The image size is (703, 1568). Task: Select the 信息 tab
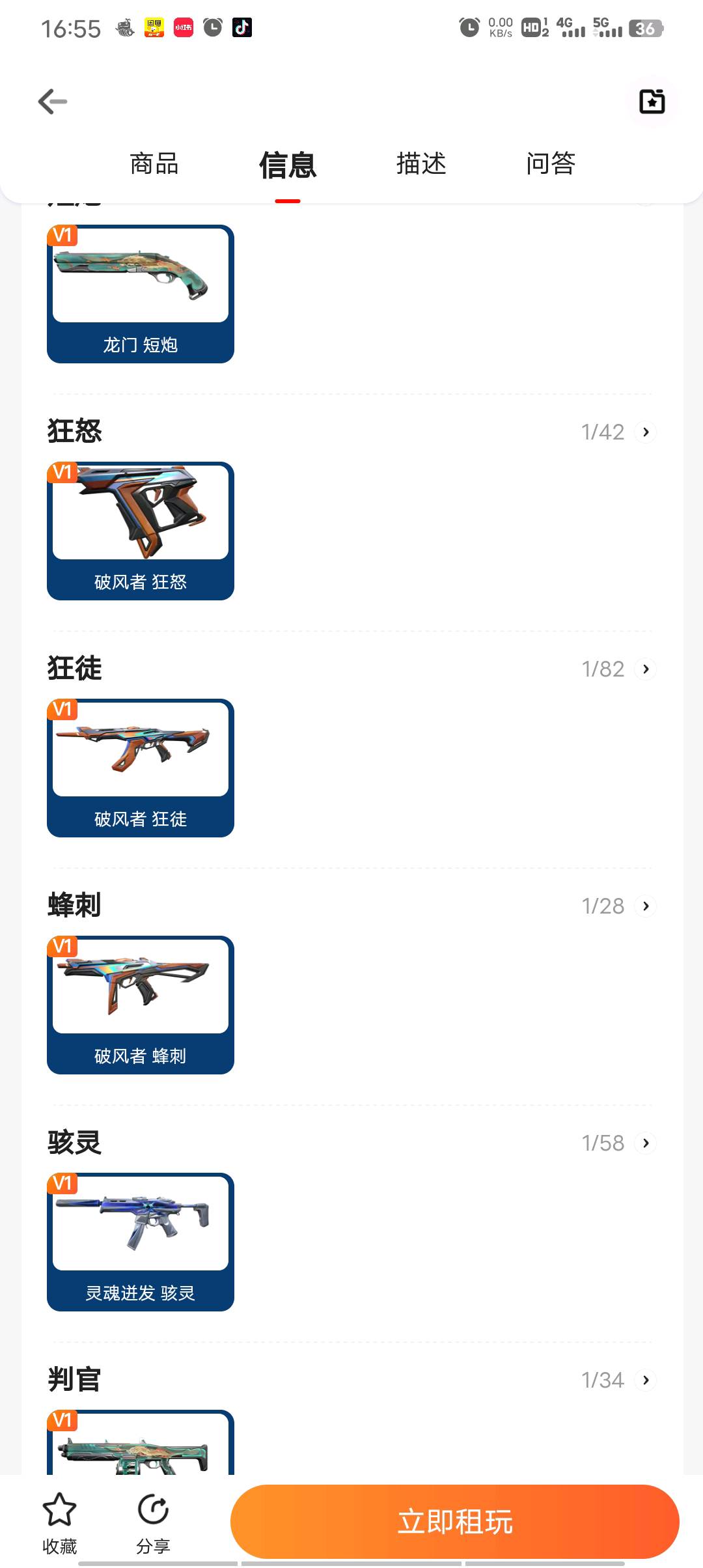(288, 165)
